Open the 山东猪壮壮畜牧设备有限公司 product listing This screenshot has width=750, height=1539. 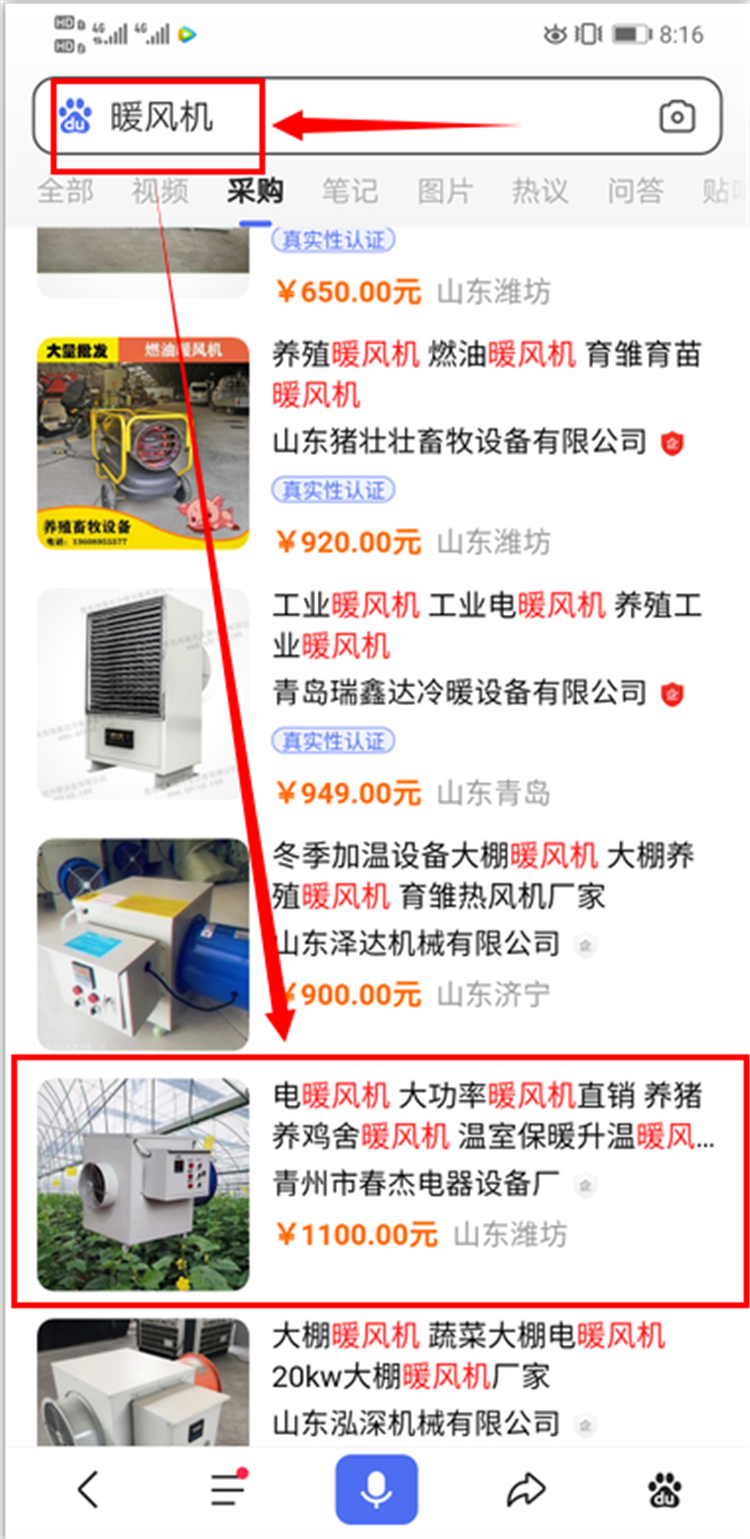tap(460, 441)
